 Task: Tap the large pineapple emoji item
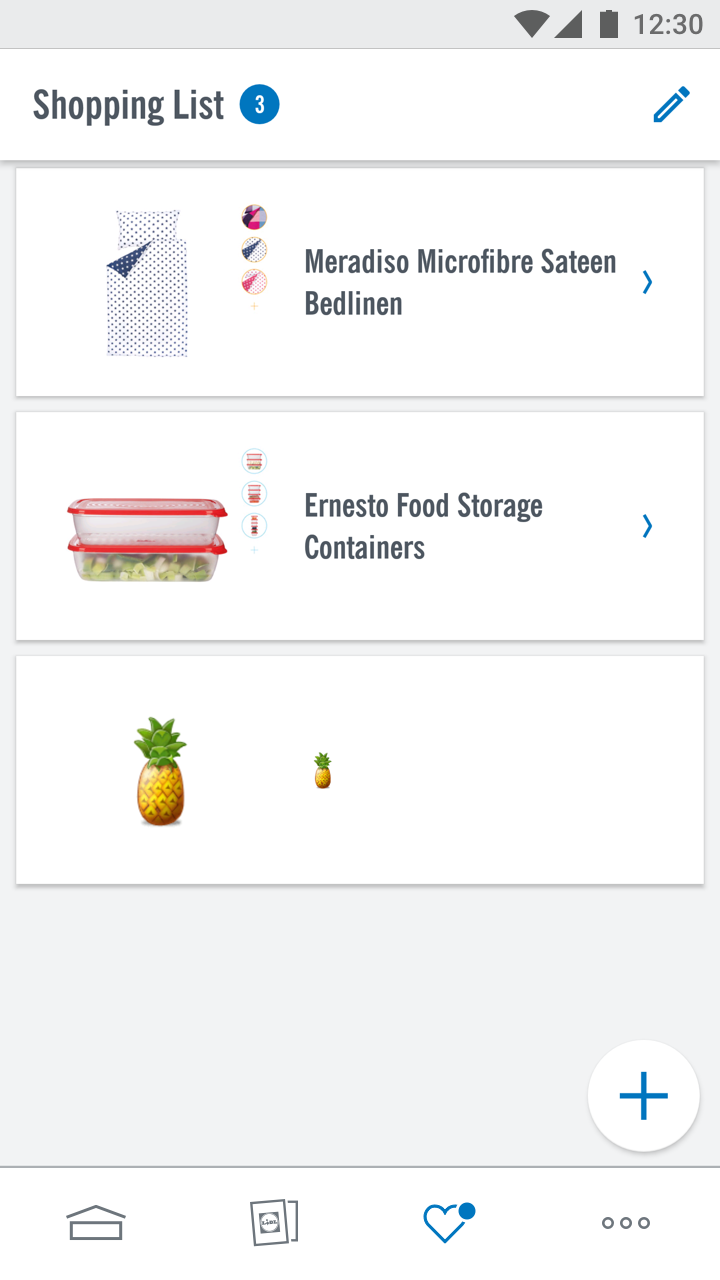point(160,772)
